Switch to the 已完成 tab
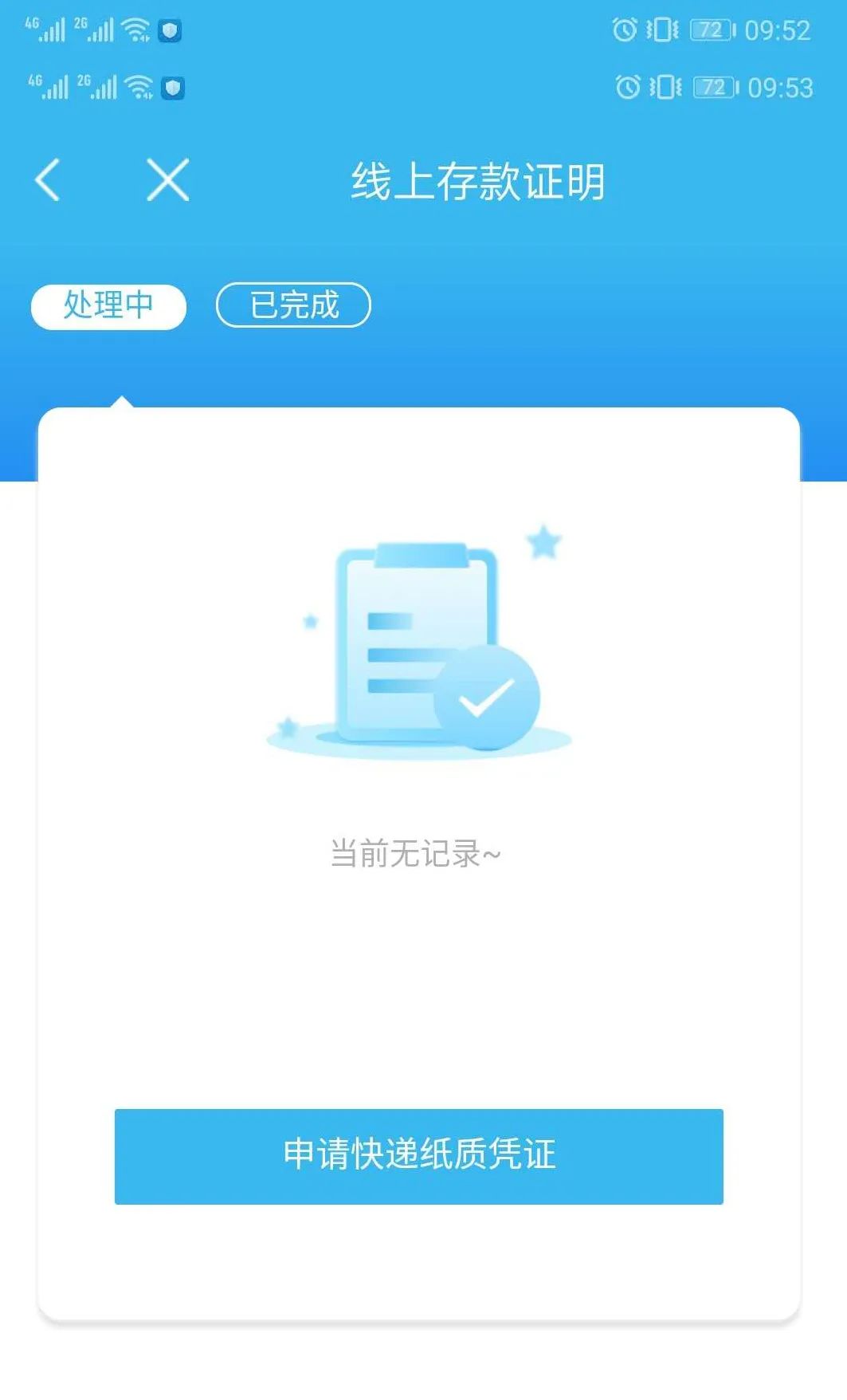Viewport: 847px width, 1400px height. 293,305
